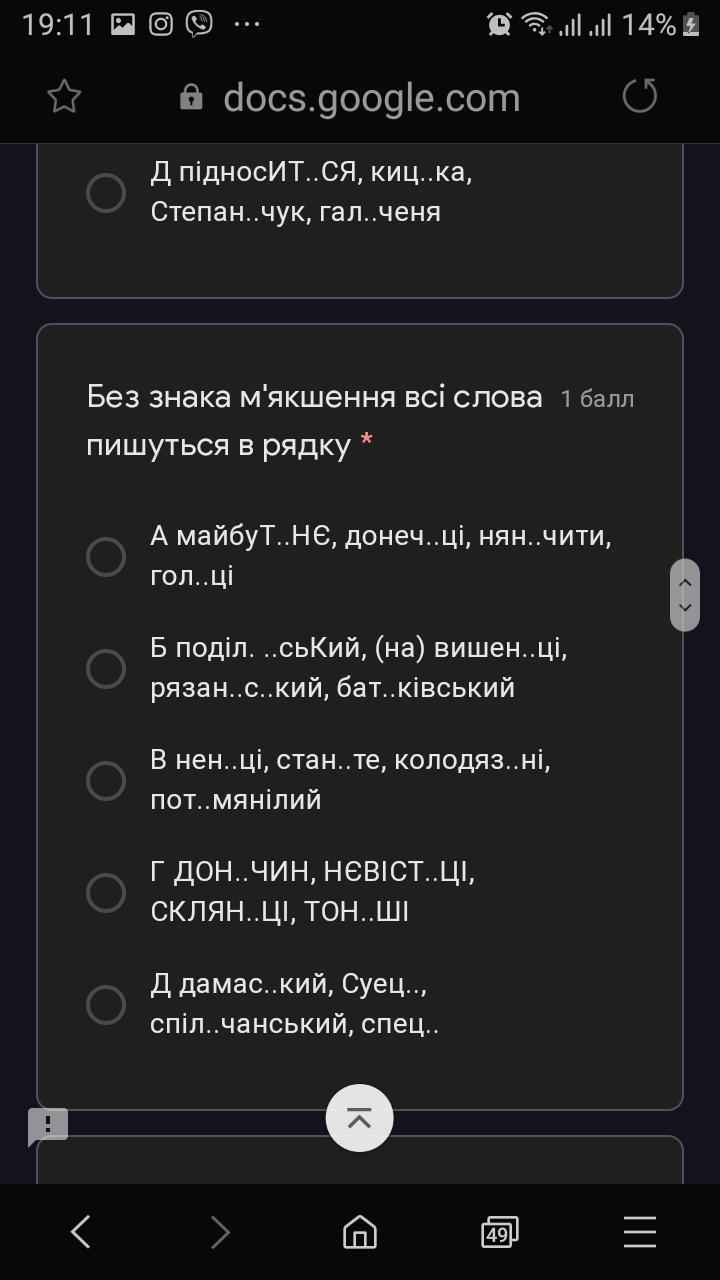Image resolution: width=720 pixels, height=1280 pixels.
Task: Reload the page
Action: tap(640, 97)
